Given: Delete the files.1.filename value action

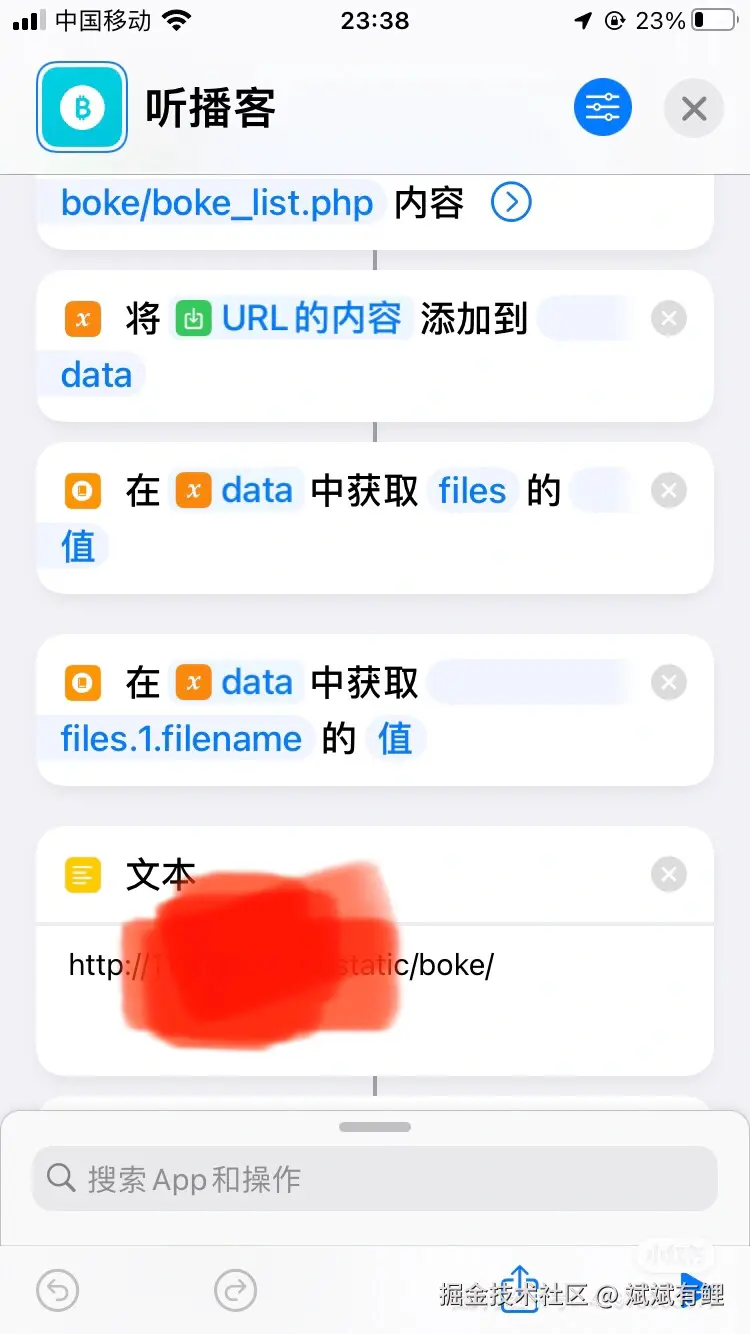Looking at the screenshot, I should [669, 683].
